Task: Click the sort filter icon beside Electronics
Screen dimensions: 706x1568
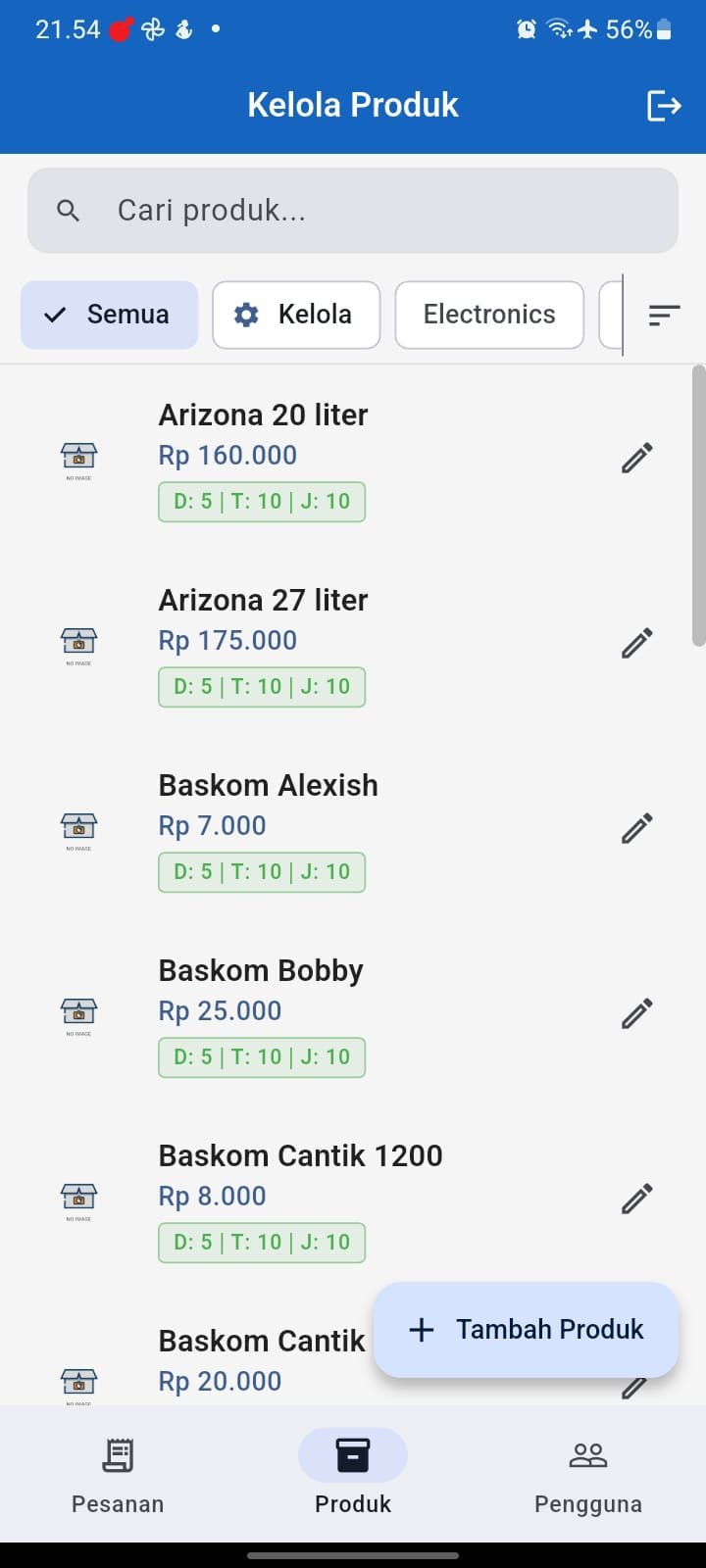Action: coord(664,315)
